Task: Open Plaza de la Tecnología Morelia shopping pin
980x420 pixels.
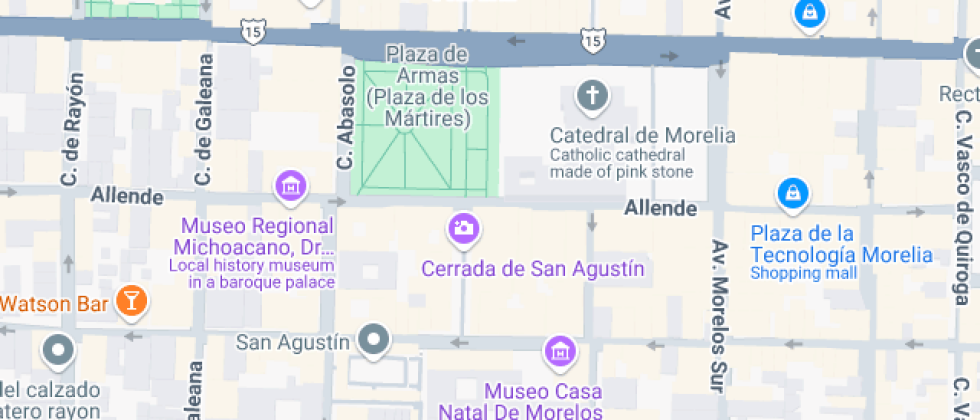Action: pyautogui.click(x=792, y=192)
